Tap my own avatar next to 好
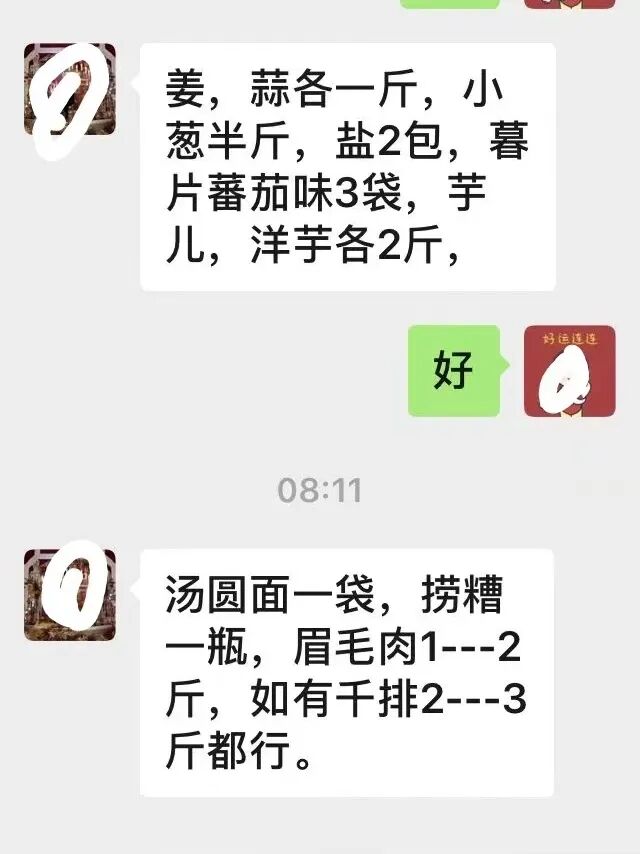Viewport: 640px width, 854px height. point(570,371)
